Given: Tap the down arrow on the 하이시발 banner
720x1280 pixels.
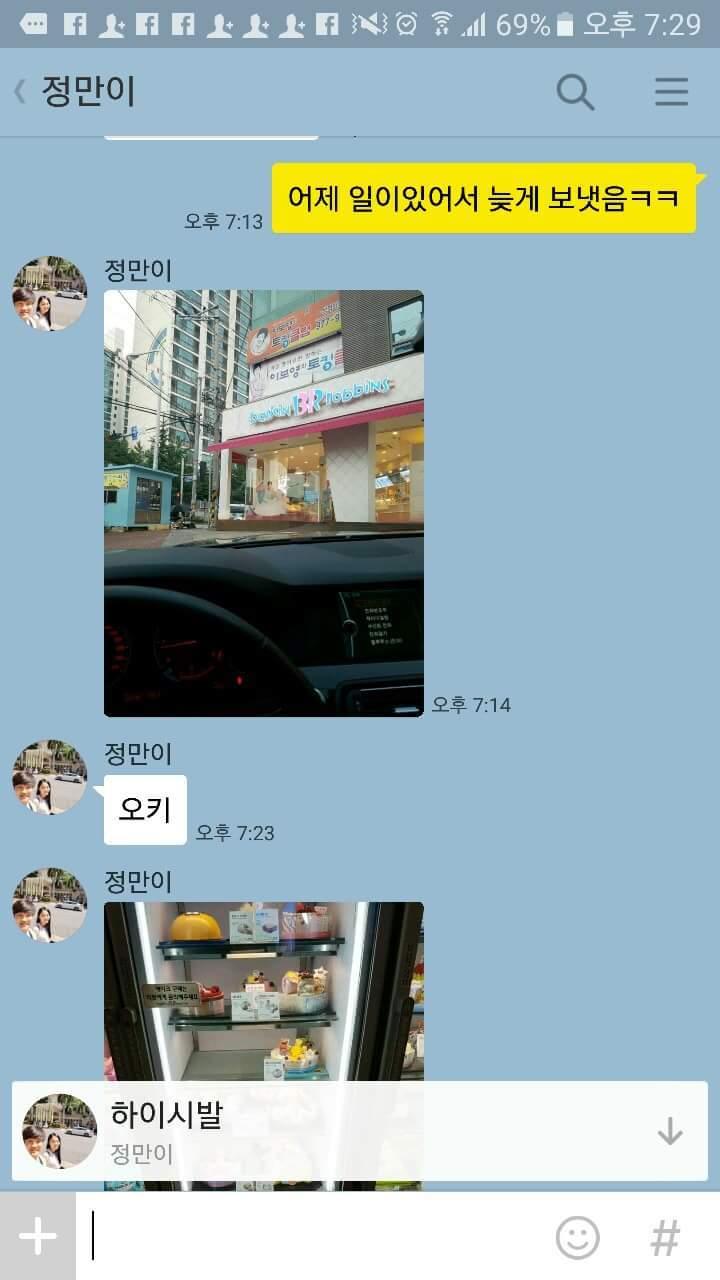Looking at the screenshot, I should click(670, 1132).
